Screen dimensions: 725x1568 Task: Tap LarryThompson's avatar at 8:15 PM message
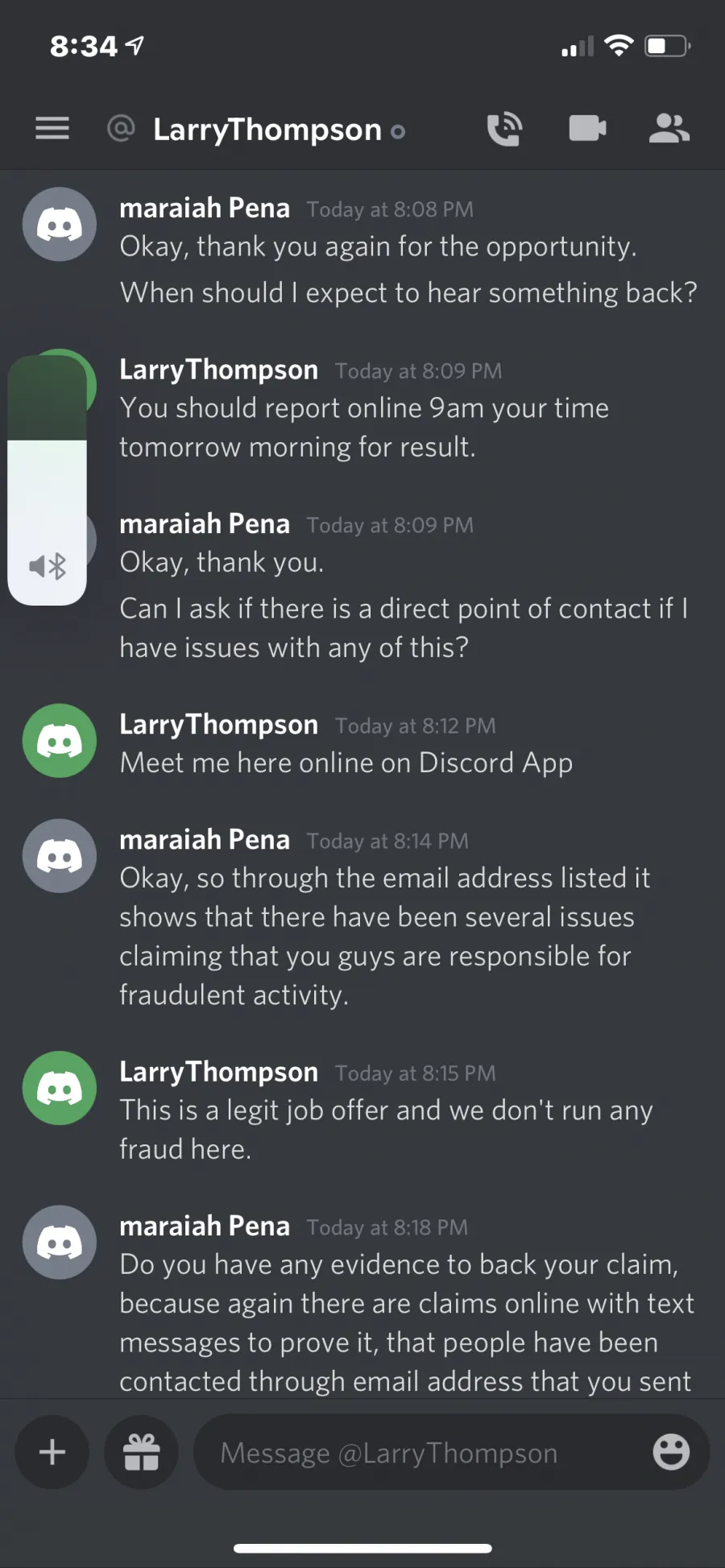60,1088
